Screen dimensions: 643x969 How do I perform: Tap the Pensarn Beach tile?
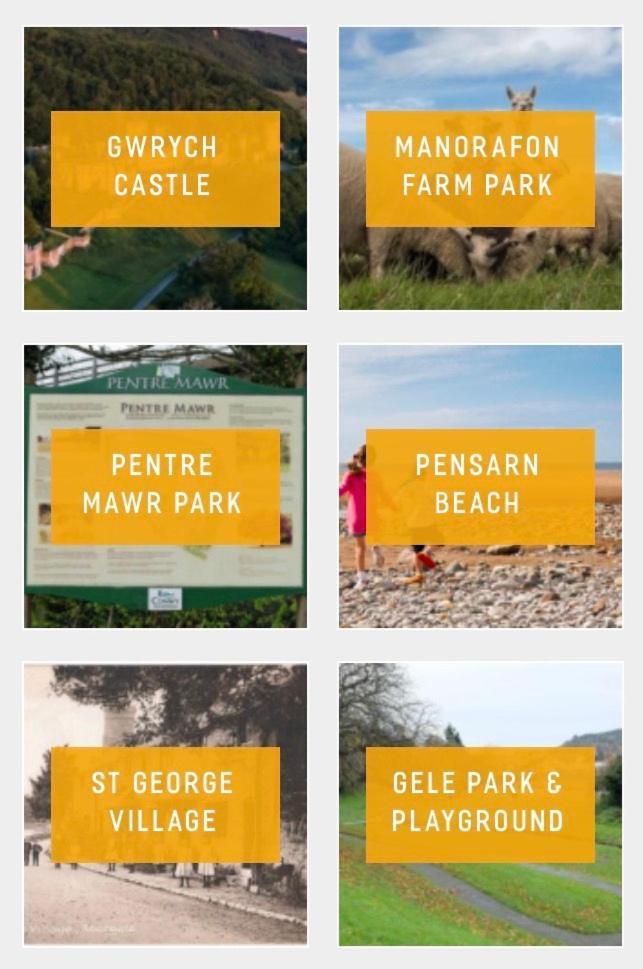point(480,486)
